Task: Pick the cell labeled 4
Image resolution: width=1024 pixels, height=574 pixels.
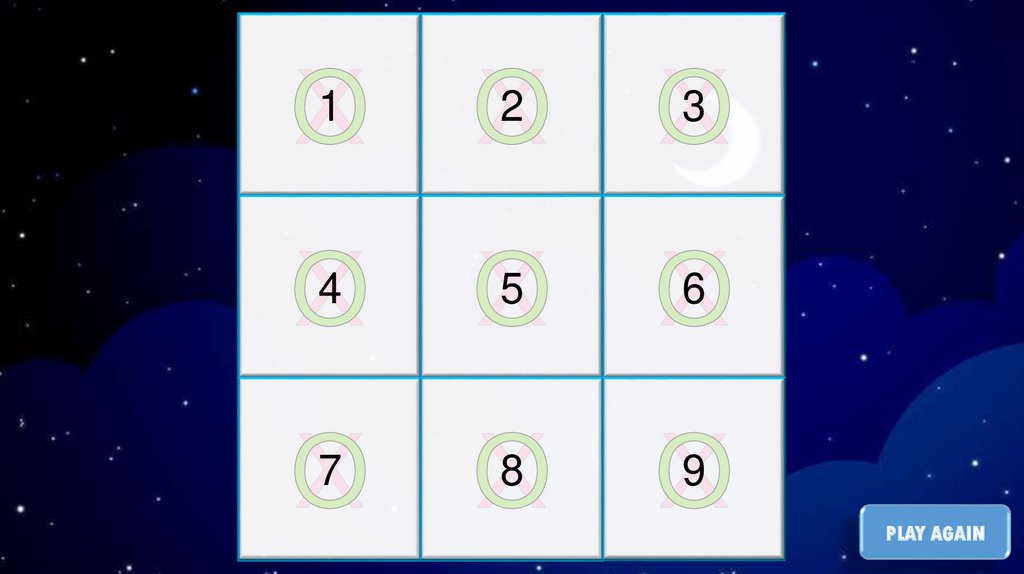Action: click(329, 288)
